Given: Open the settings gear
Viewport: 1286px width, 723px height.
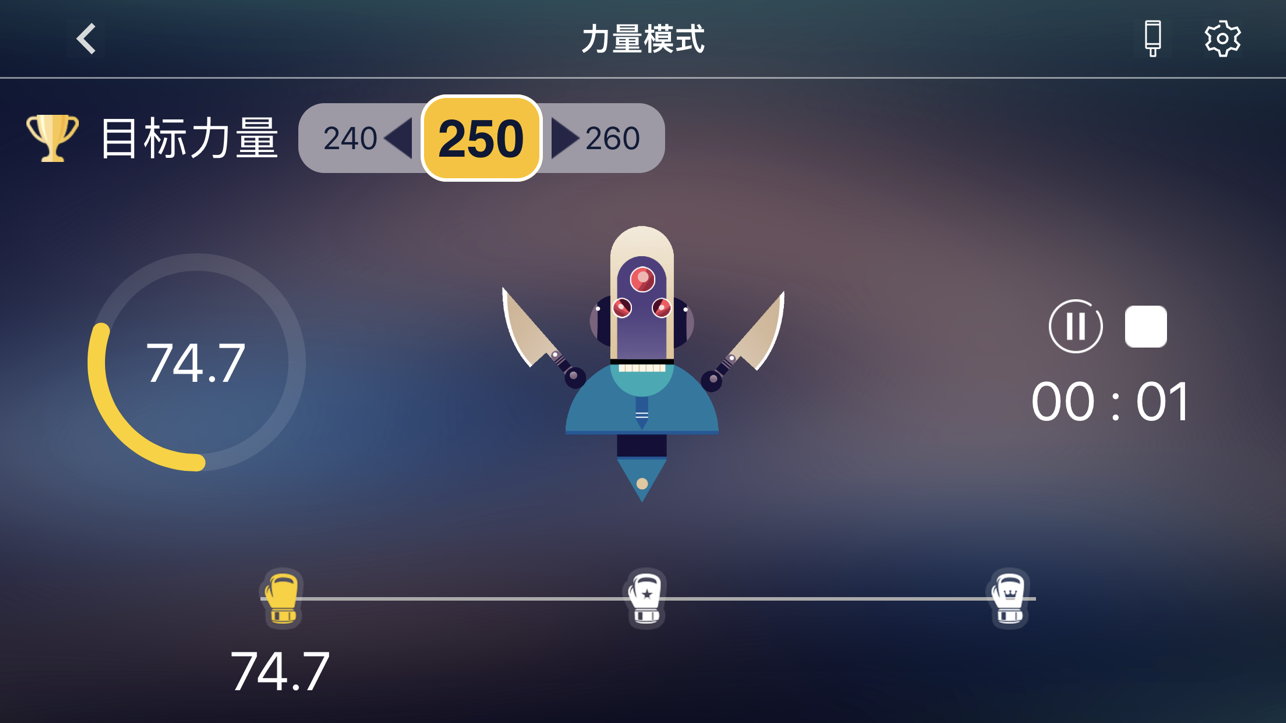Looking at the screenshot, I should pos(1222,39).
